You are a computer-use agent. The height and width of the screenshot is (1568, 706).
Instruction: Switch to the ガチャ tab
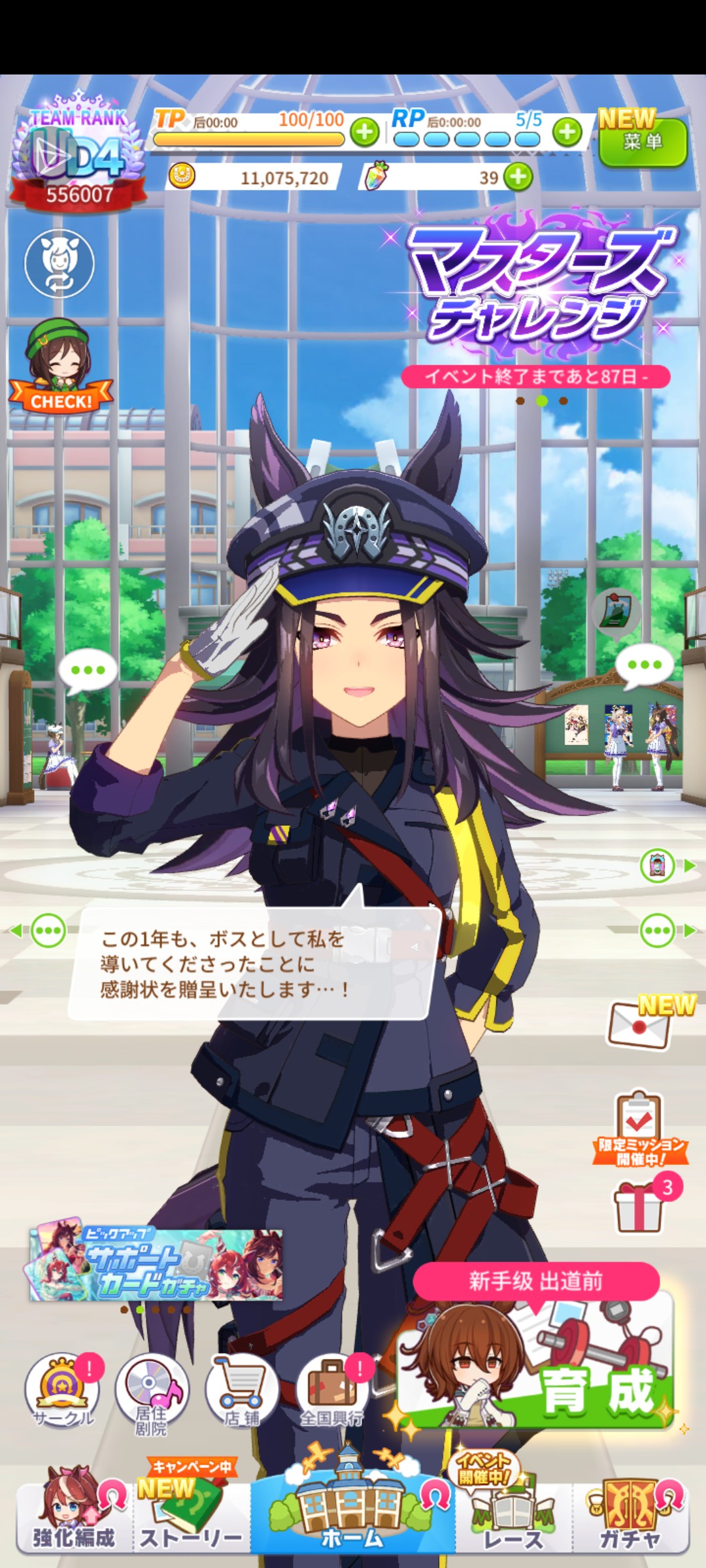pos(631,1516)
